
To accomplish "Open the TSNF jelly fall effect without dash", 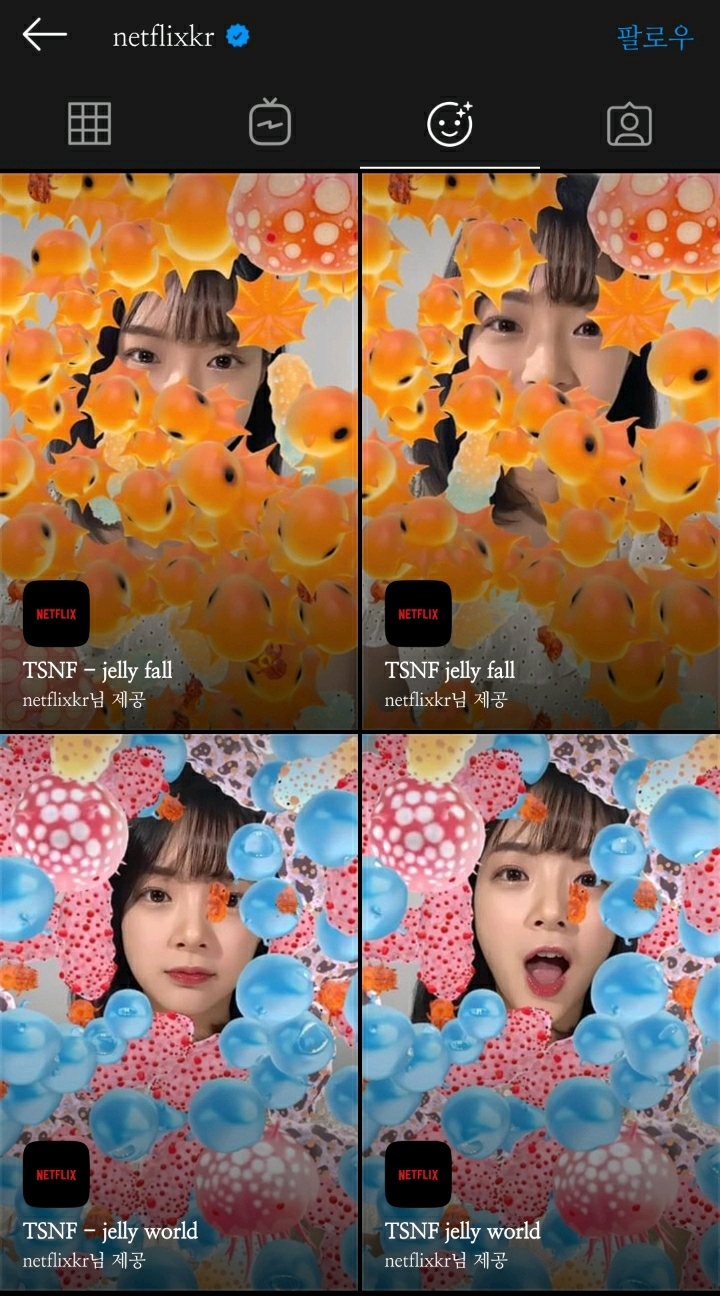I will [x=540, y=450].
